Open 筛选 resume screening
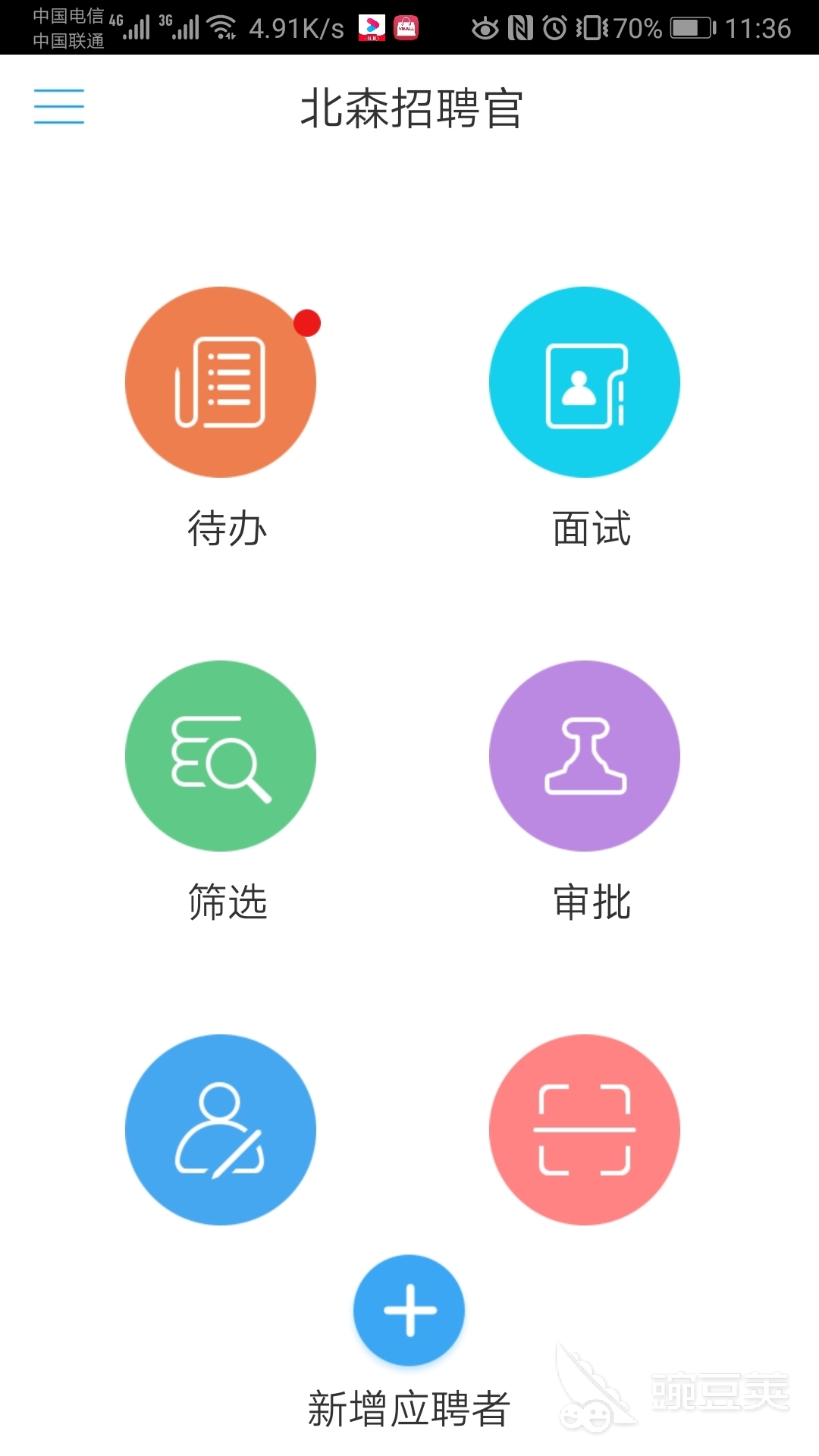Image resolution: width=819 pixels, height=1456 pixels. coord(221,756)
